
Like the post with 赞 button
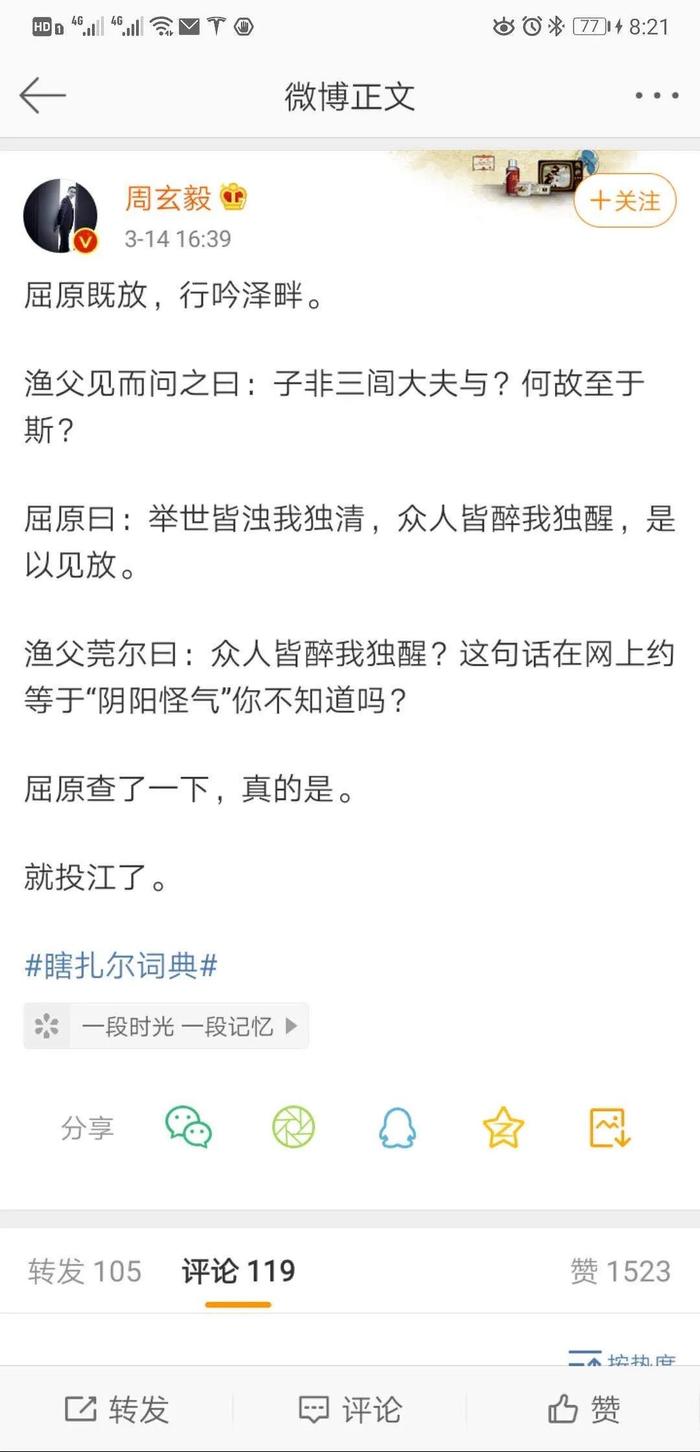point(584,1410)
